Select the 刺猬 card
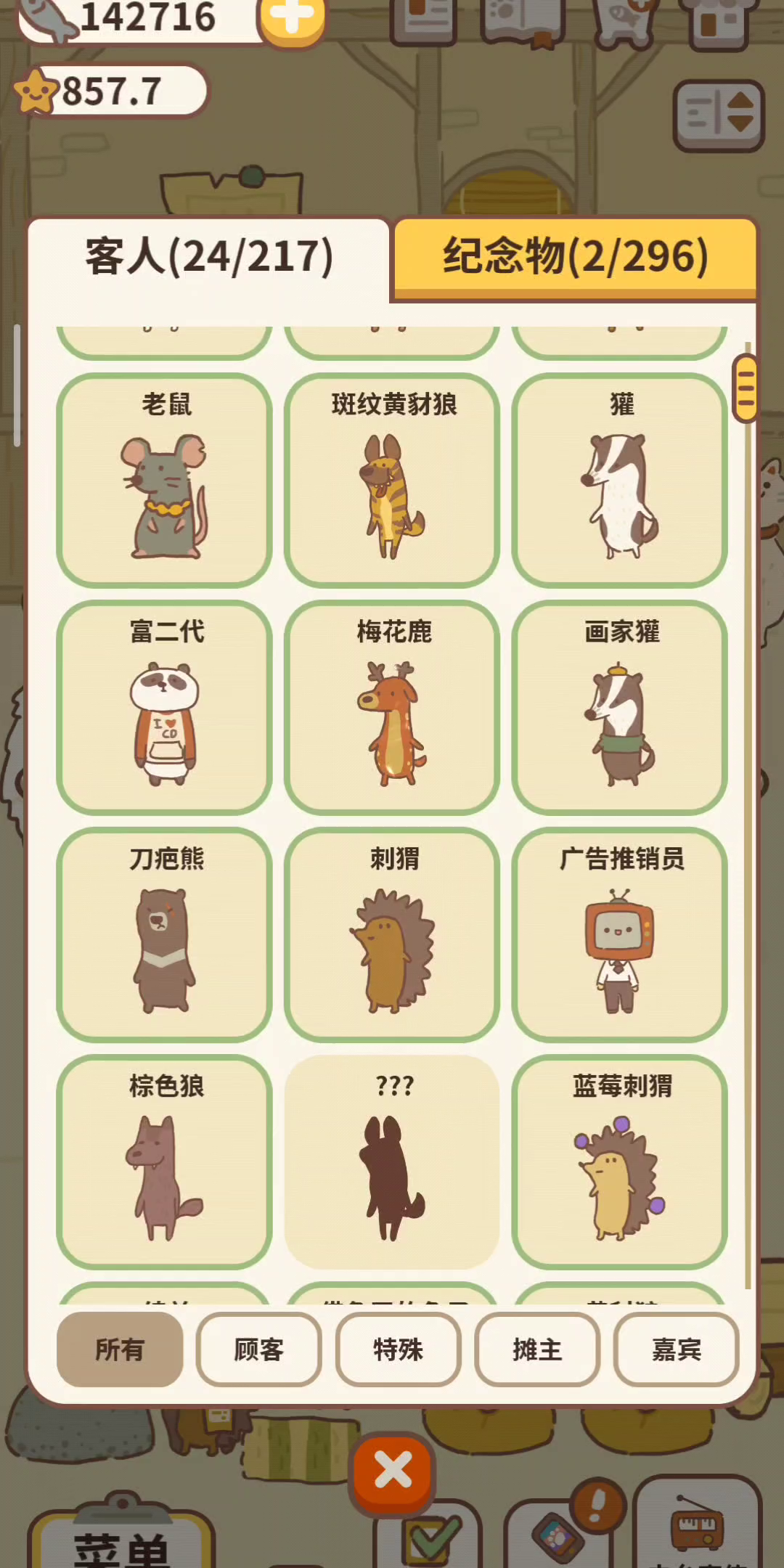 tap(392, 935)
